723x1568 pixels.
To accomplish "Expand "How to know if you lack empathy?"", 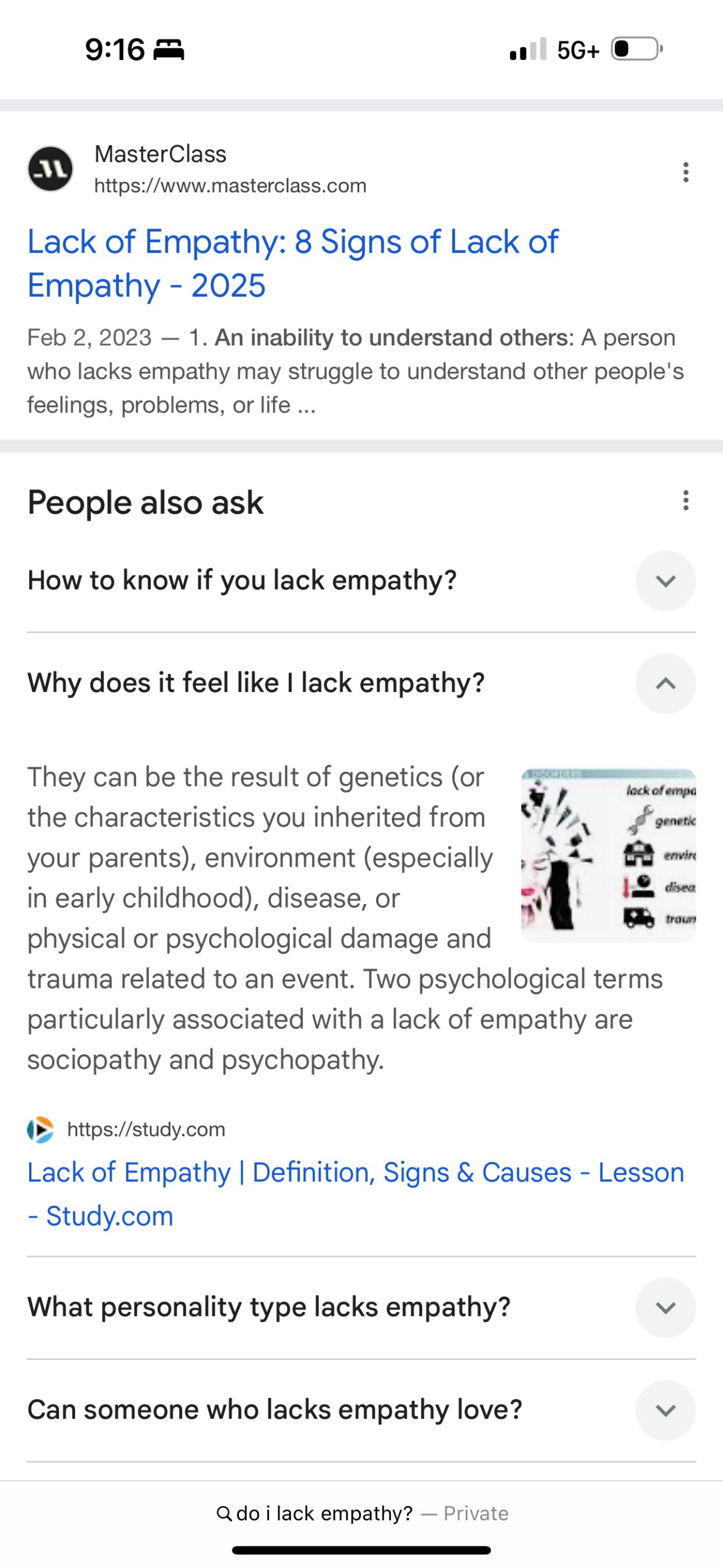I will click(665, 581).
